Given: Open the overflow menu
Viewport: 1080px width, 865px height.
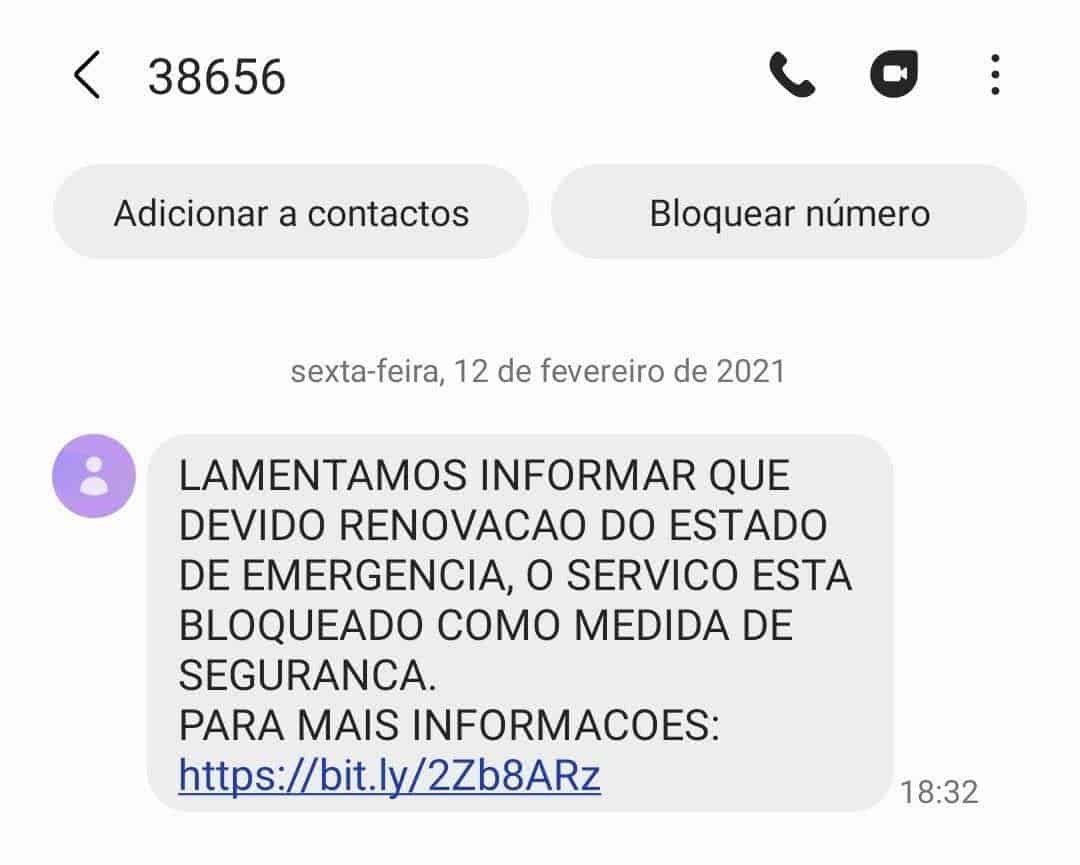Looking at the screenshot, I should [994, 76].
